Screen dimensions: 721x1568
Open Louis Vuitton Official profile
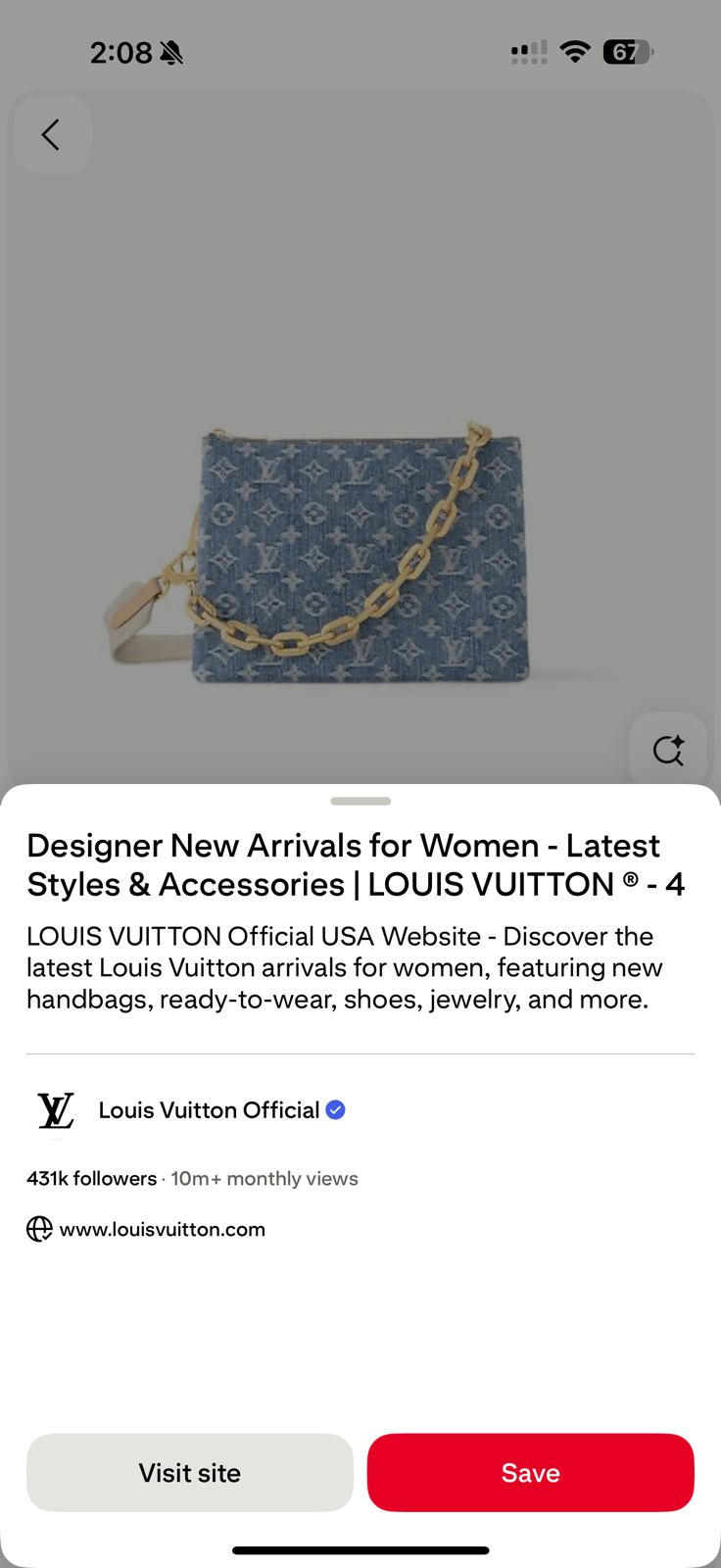click(209, 1110)
